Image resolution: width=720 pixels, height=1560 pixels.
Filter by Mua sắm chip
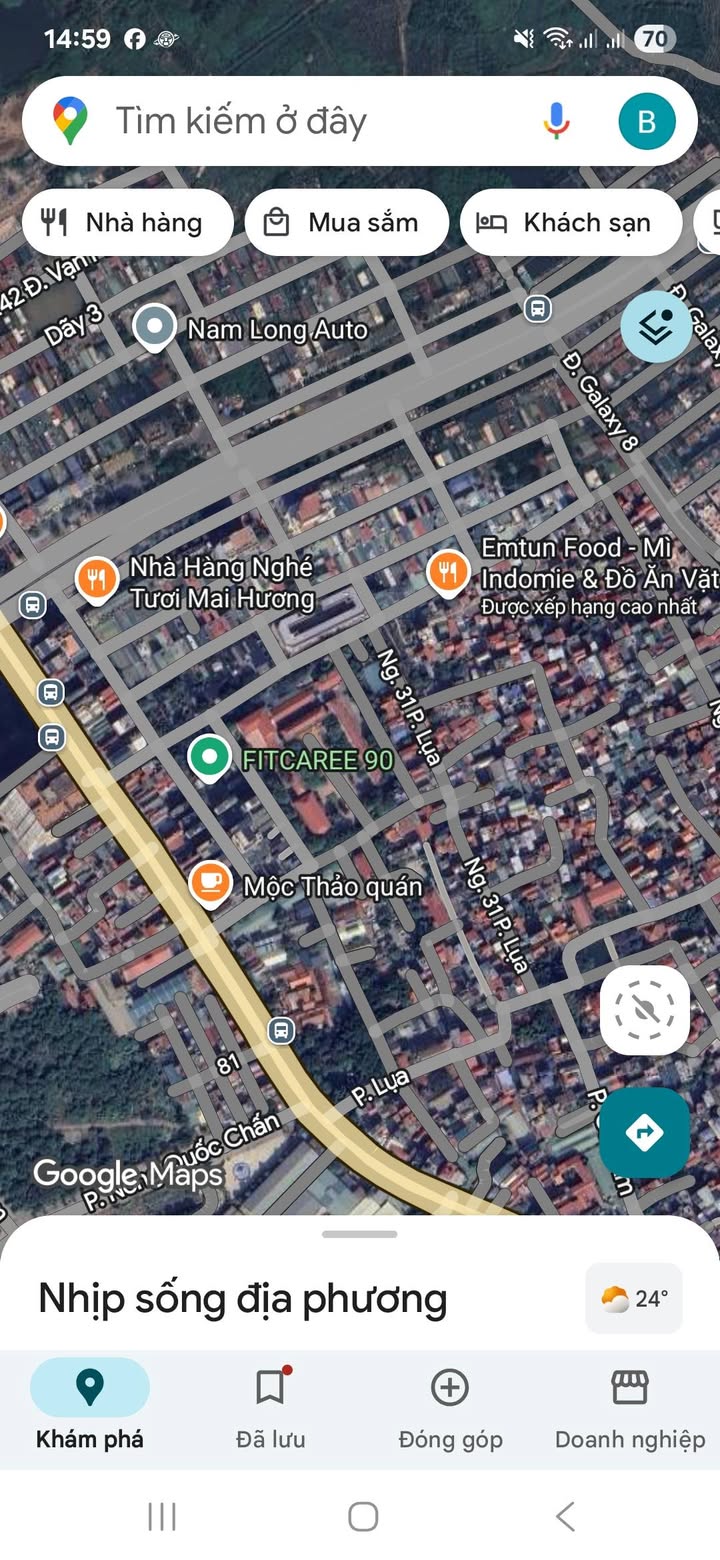346,222
